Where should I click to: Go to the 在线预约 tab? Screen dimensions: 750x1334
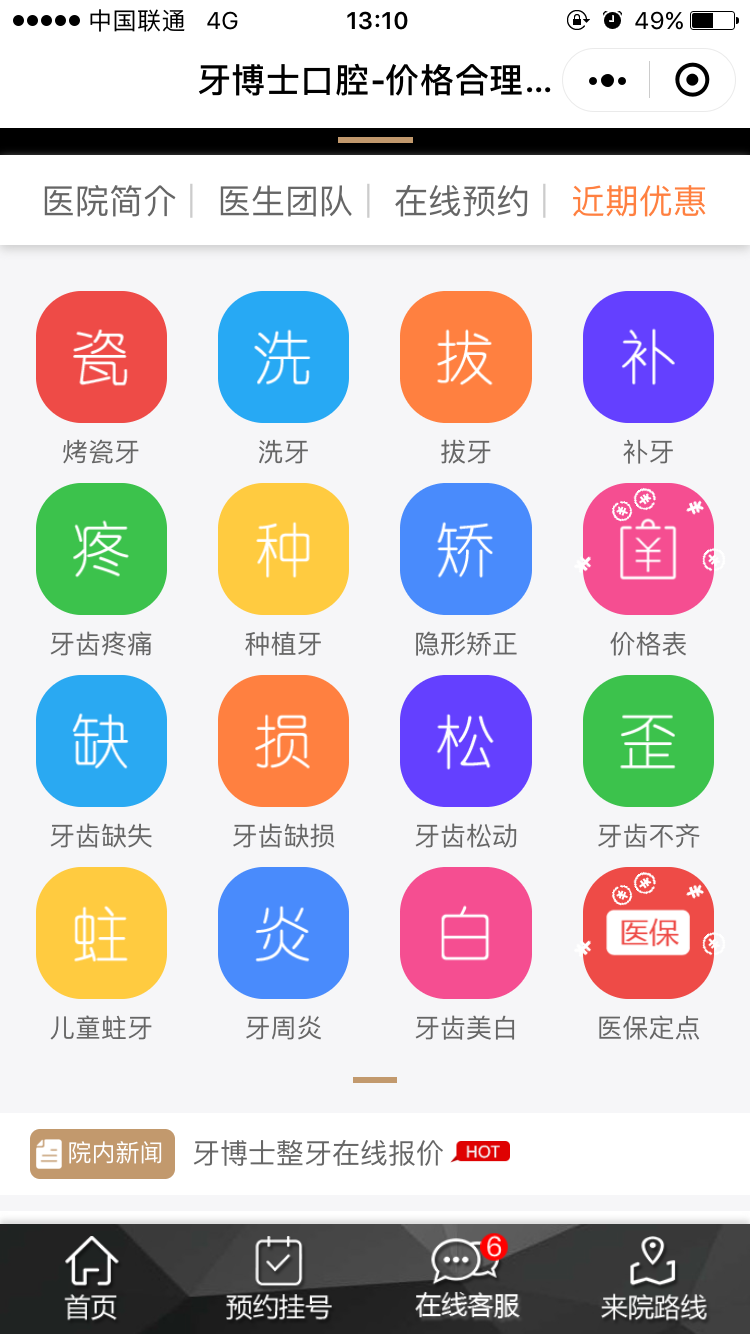click(x=462, y=201)
